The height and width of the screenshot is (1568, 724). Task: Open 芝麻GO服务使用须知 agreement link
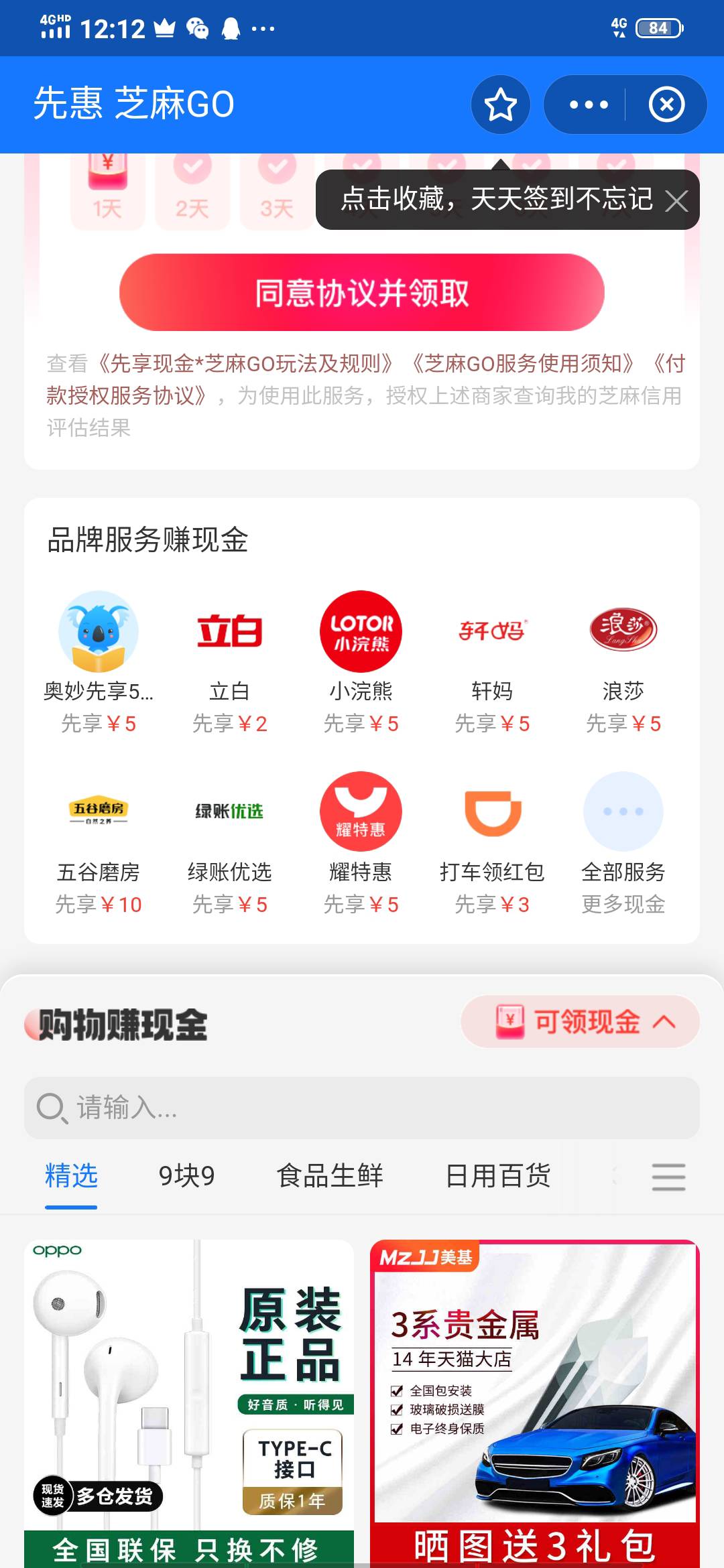[x=523, y=364]
